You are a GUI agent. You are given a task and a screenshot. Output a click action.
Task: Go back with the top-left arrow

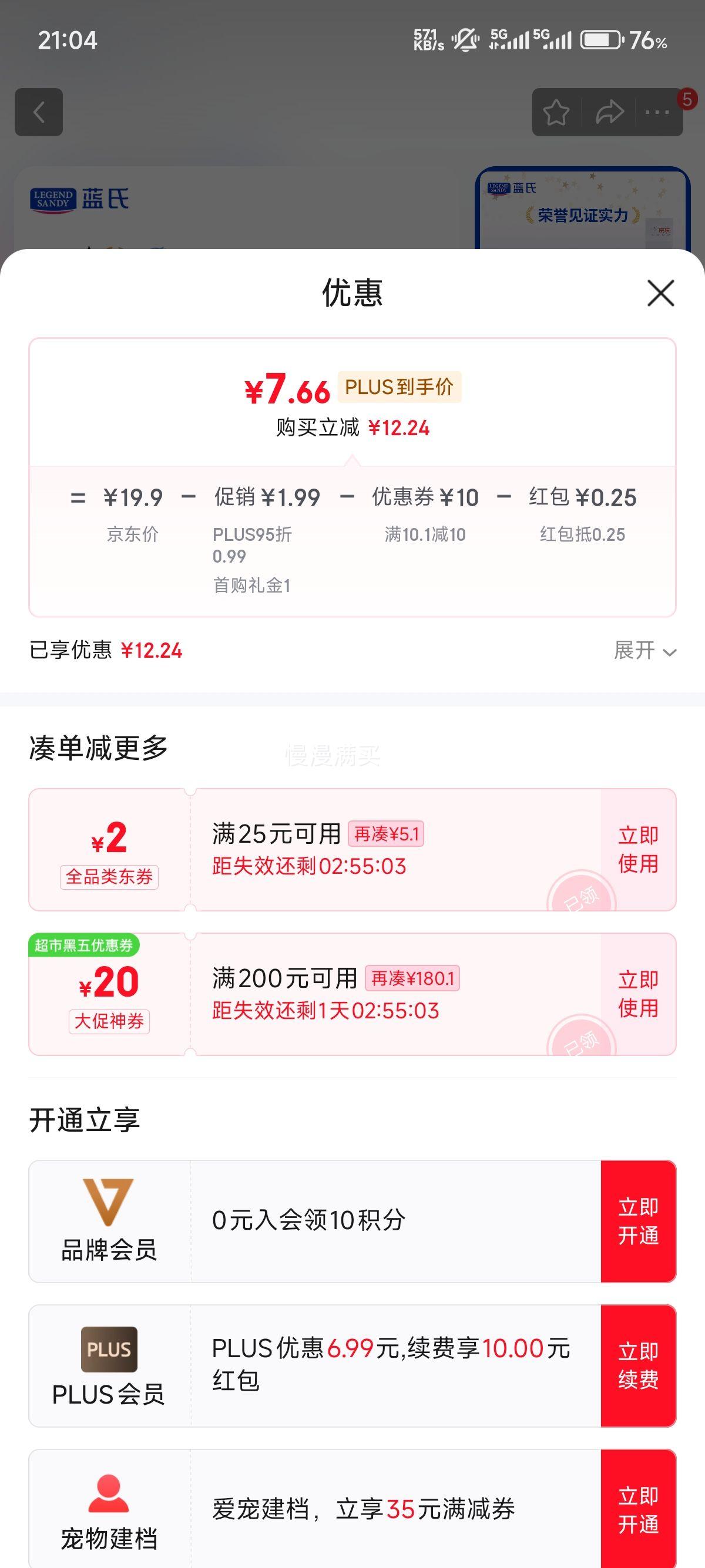[x=39, y=112]
